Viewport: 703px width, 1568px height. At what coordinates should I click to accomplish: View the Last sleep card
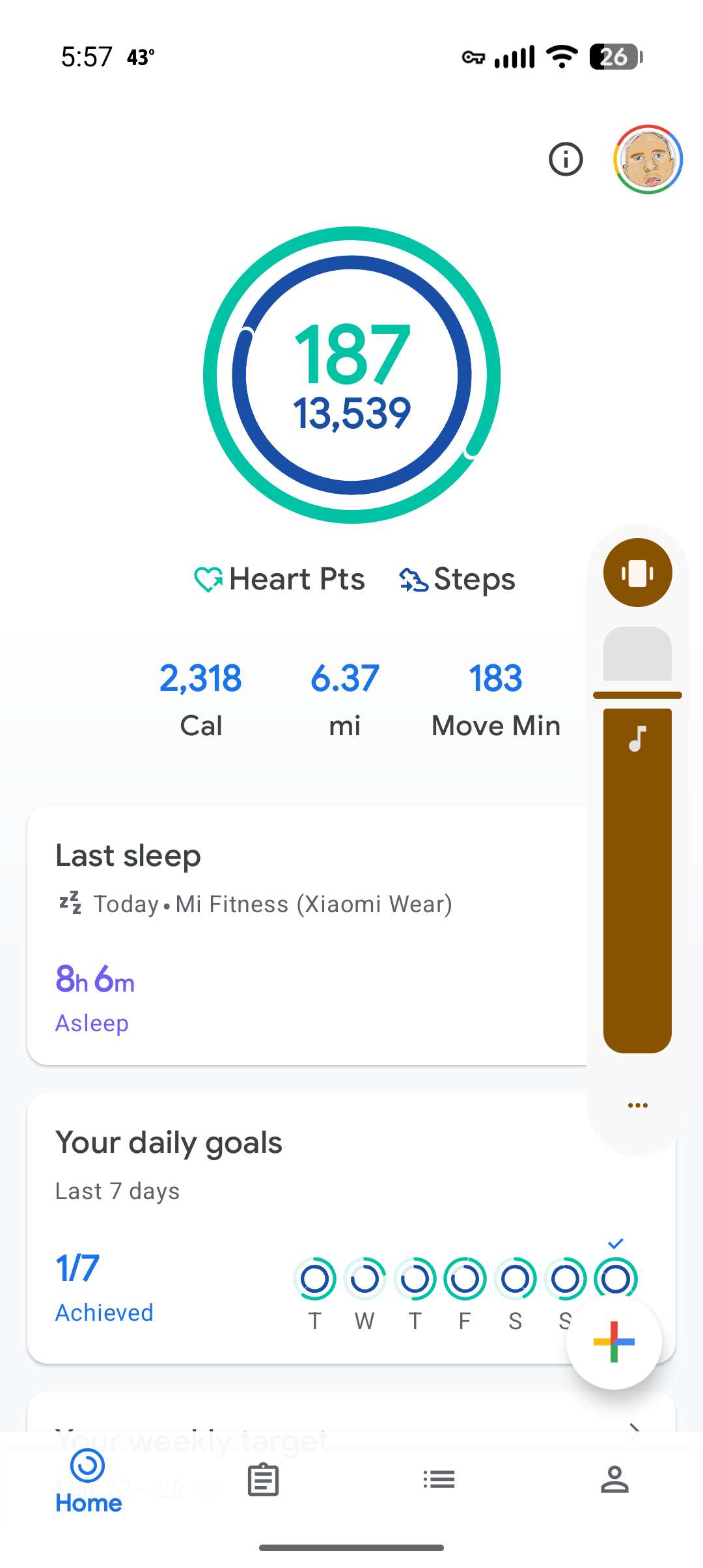[306, 934]
